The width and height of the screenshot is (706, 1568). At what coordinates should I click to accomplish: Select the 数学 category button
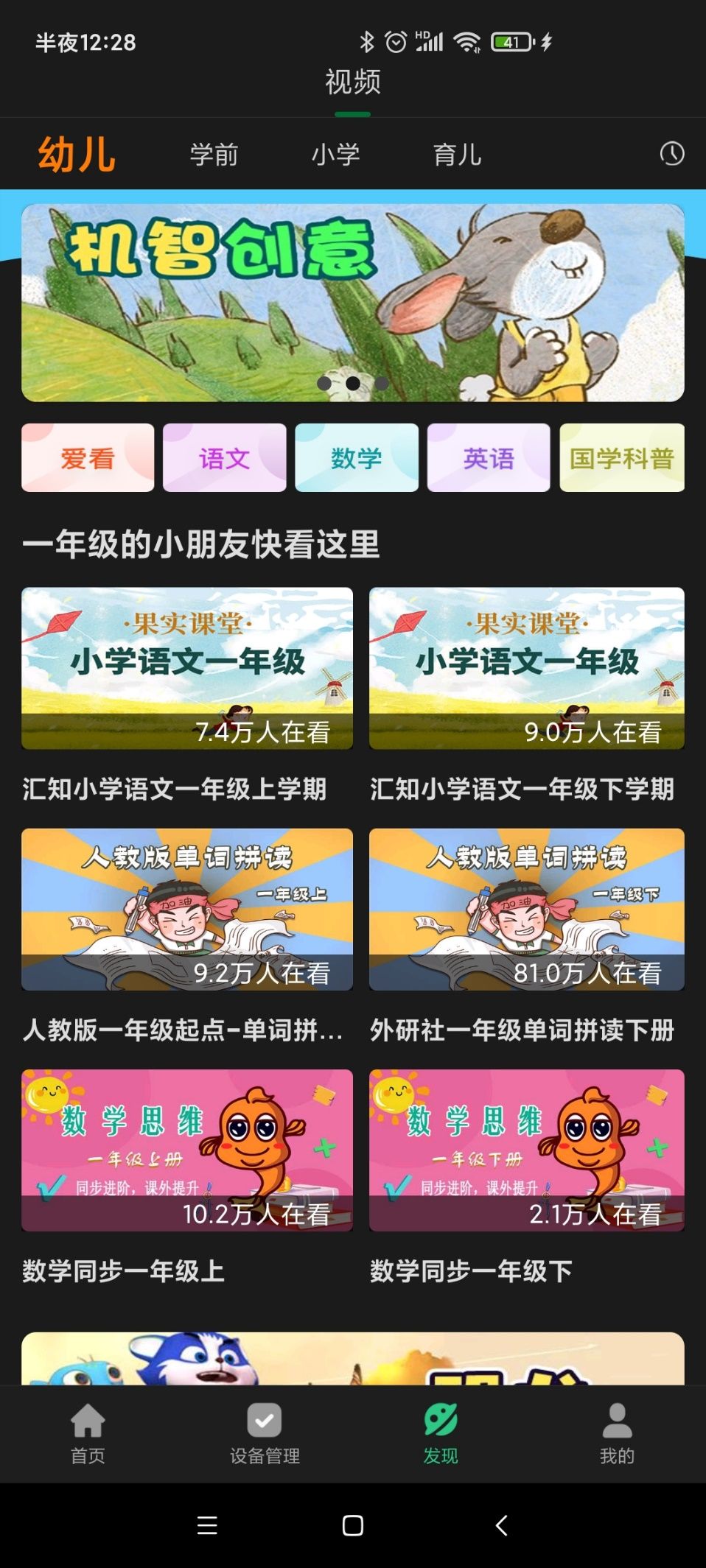click(x=357, y=457)
